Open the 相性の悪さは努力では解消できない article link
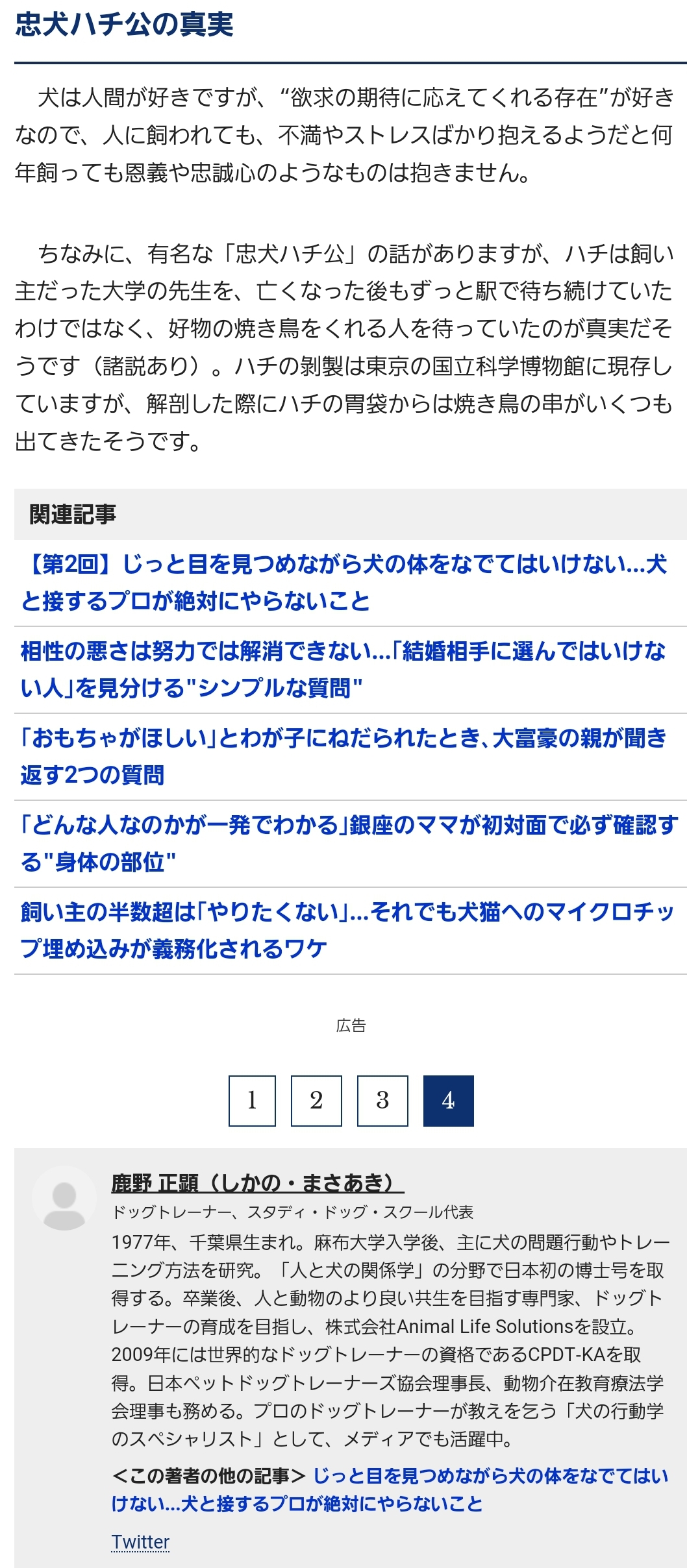The width and height of the screenshot is (687, 1568). 343,669
